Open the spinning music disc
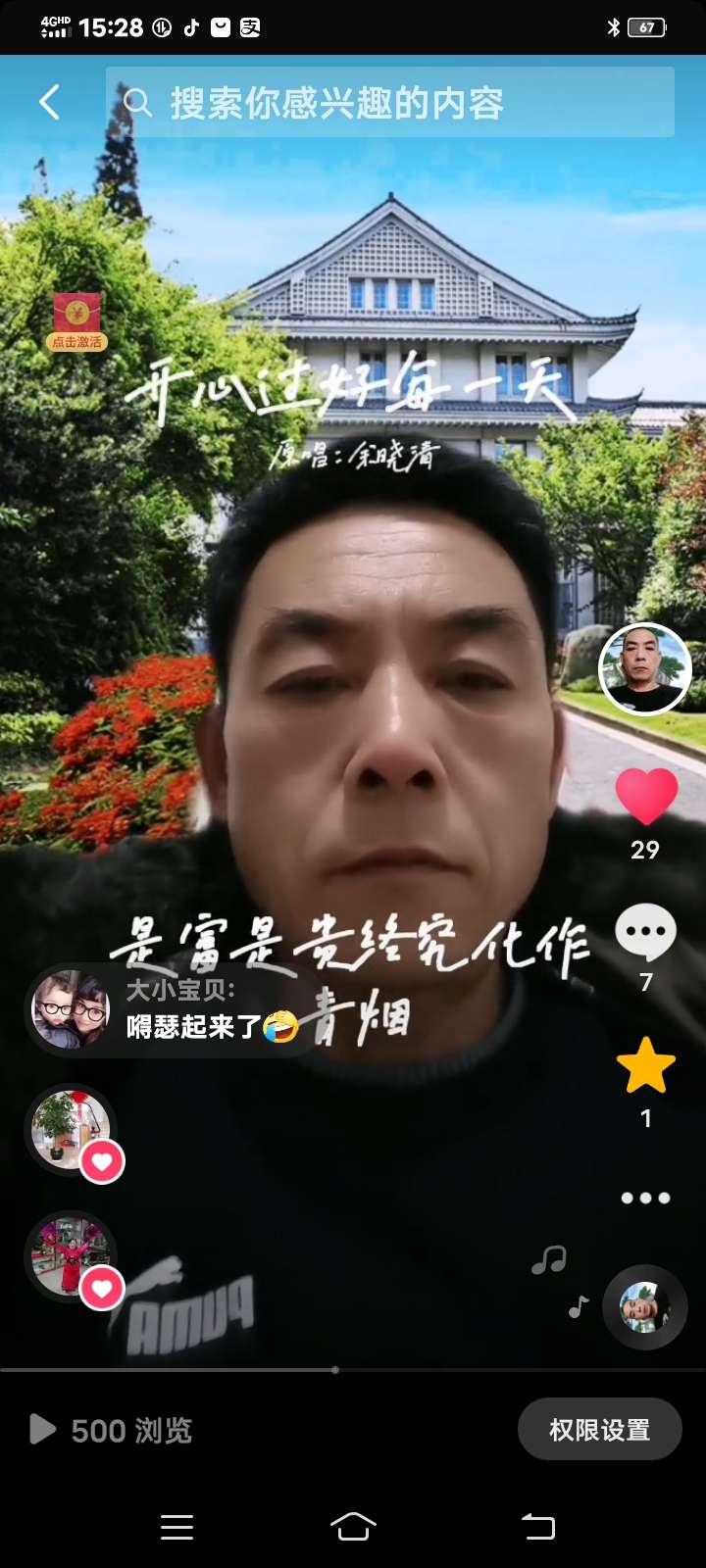 pos(644,1307)
